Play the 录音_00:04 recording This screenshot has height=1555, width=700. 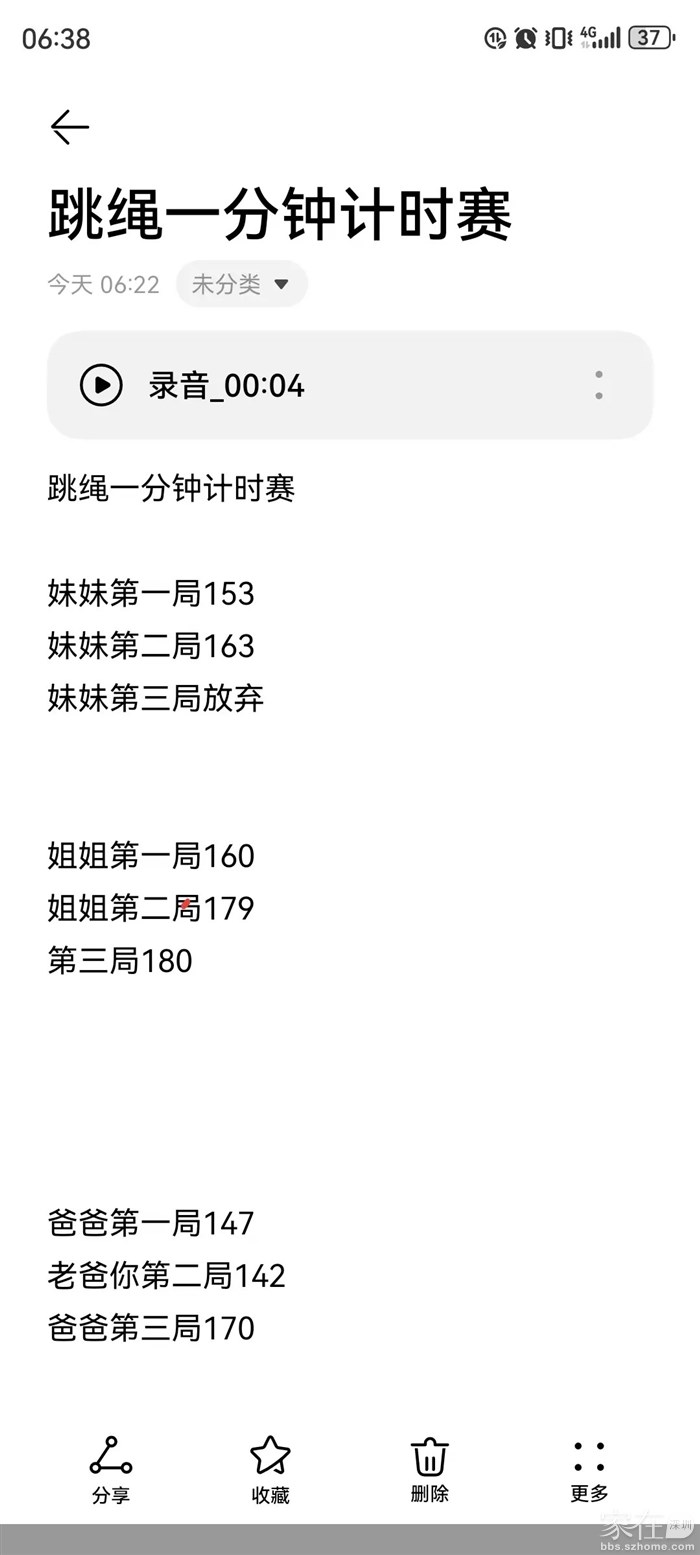(101, 385)
